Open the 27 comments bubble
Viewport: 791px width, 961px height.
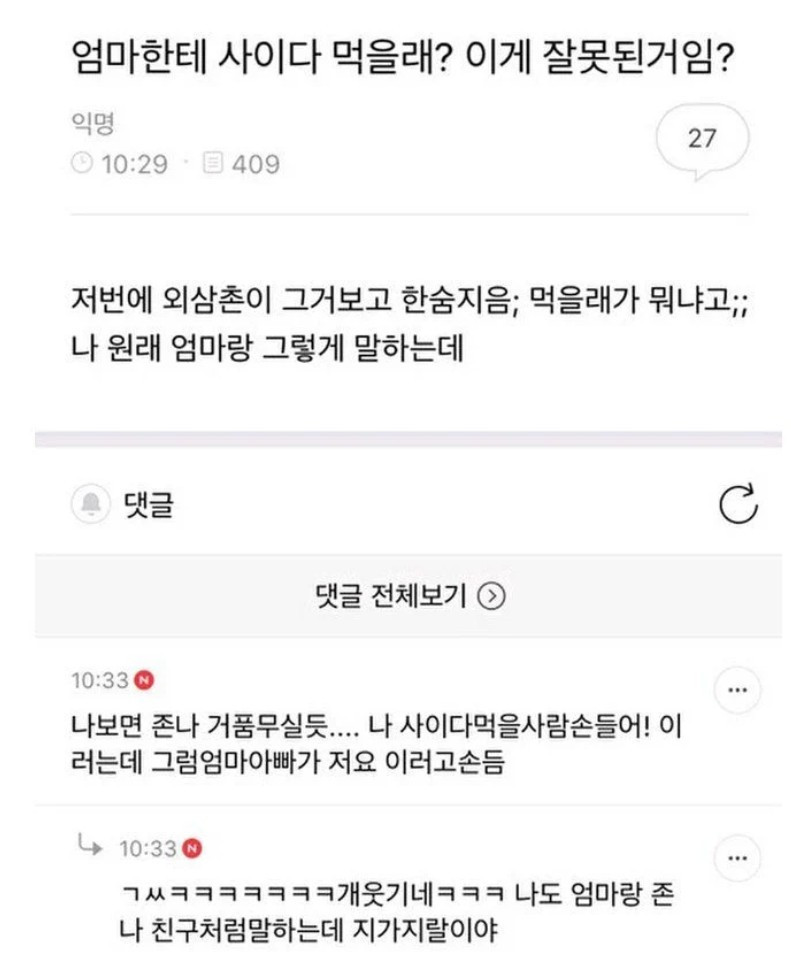pos(703,139)
